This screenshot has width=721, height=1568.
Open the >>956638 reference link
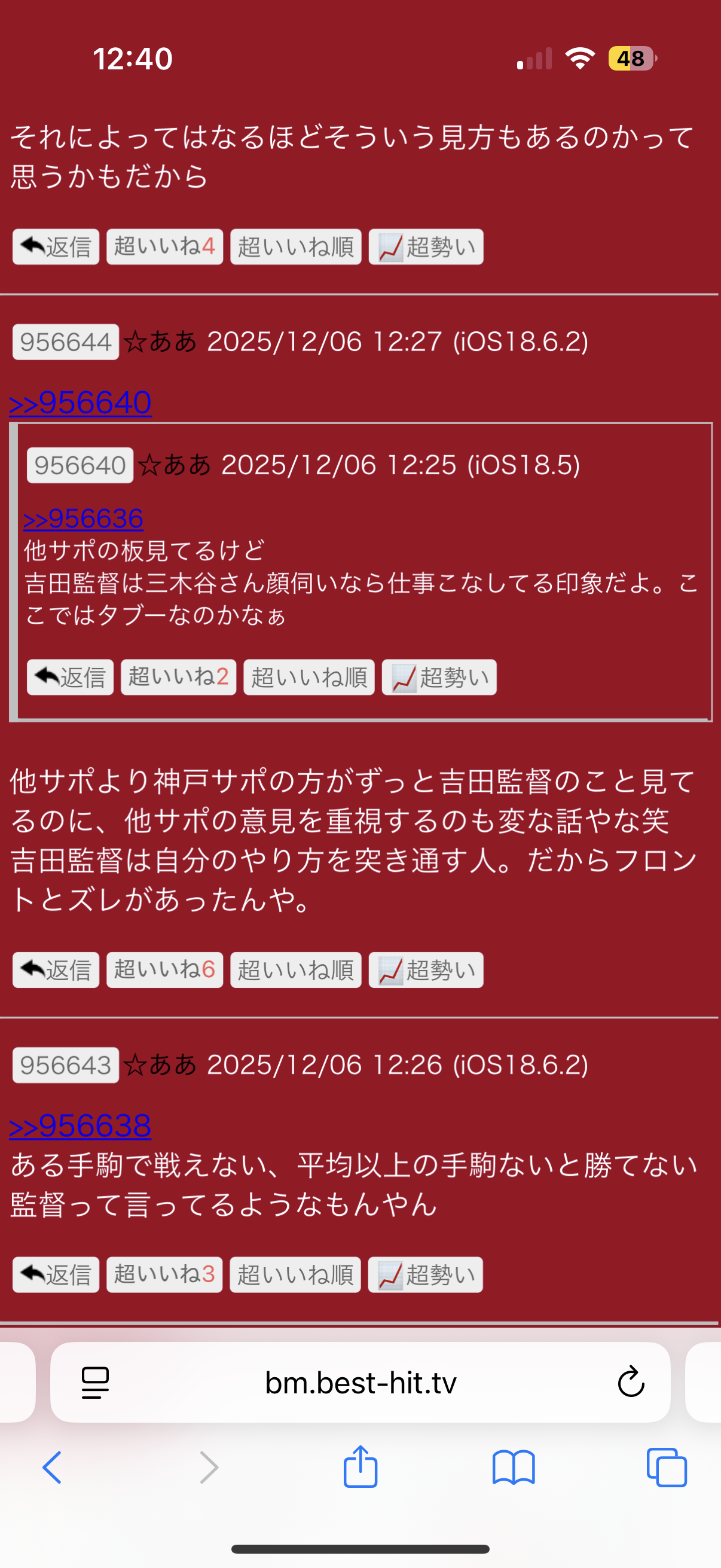pos(80,1125)
